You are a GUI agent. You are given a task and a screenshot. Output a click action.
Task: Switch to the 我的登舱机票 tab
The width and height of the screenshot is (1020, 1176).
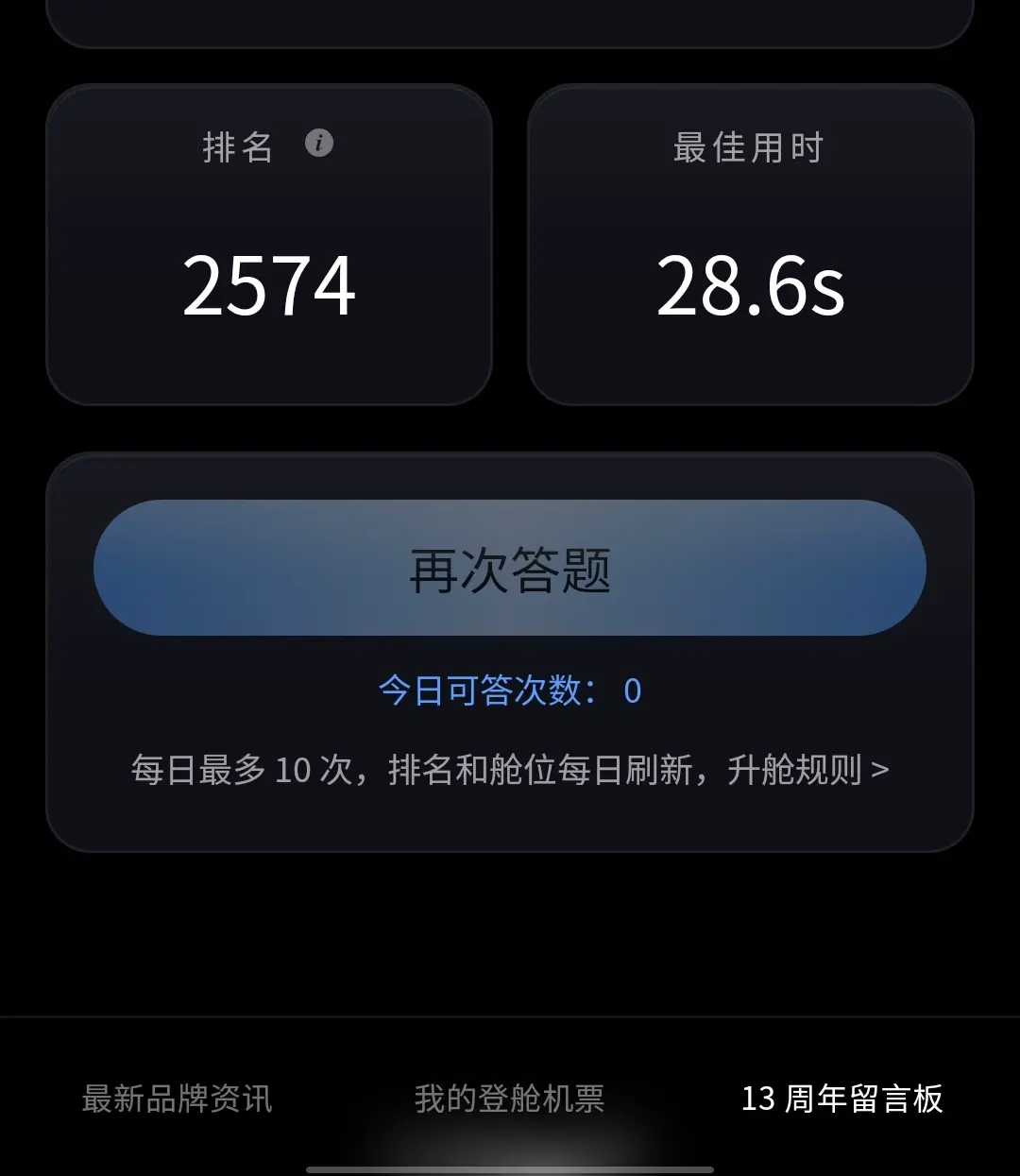pos(510,1099)
